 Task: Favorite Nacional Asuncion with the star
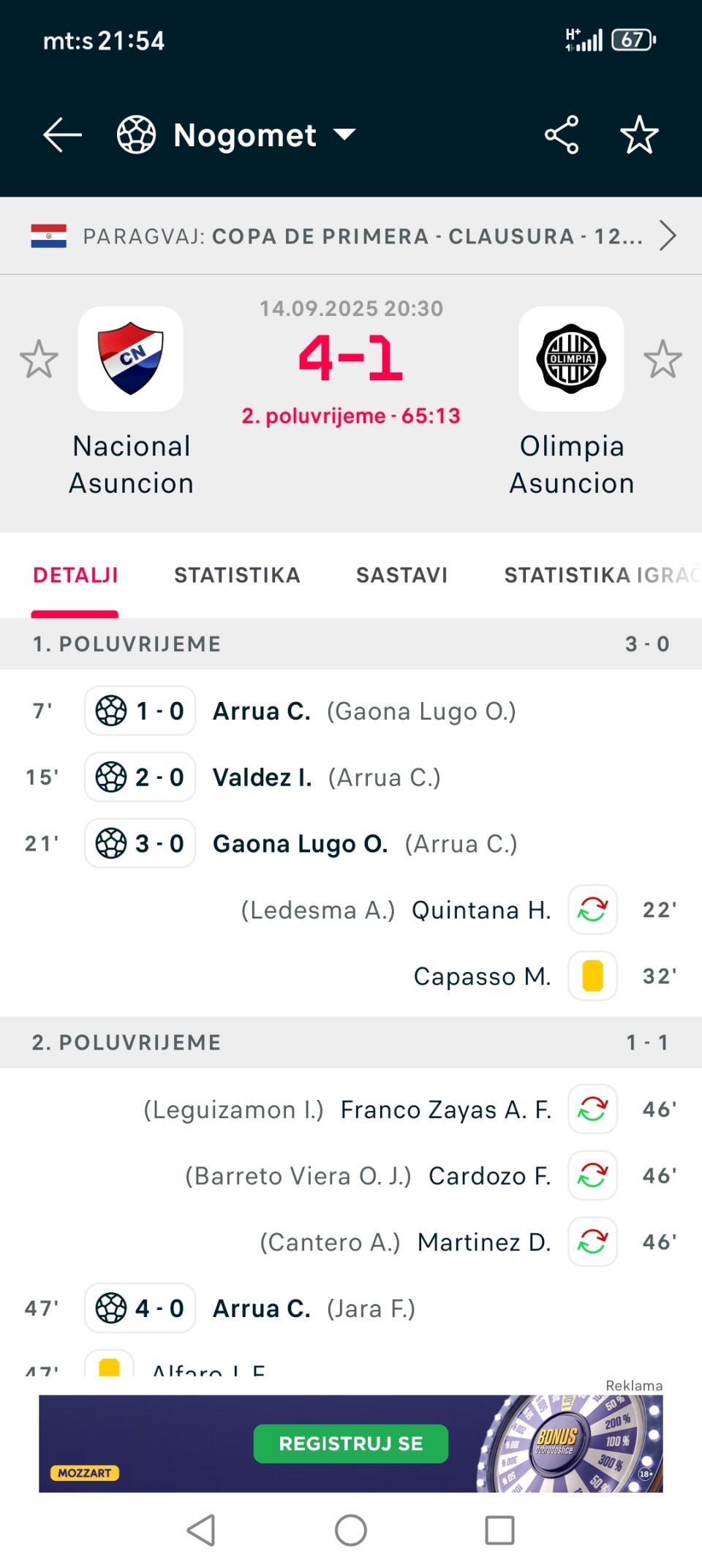click(39, 359)
